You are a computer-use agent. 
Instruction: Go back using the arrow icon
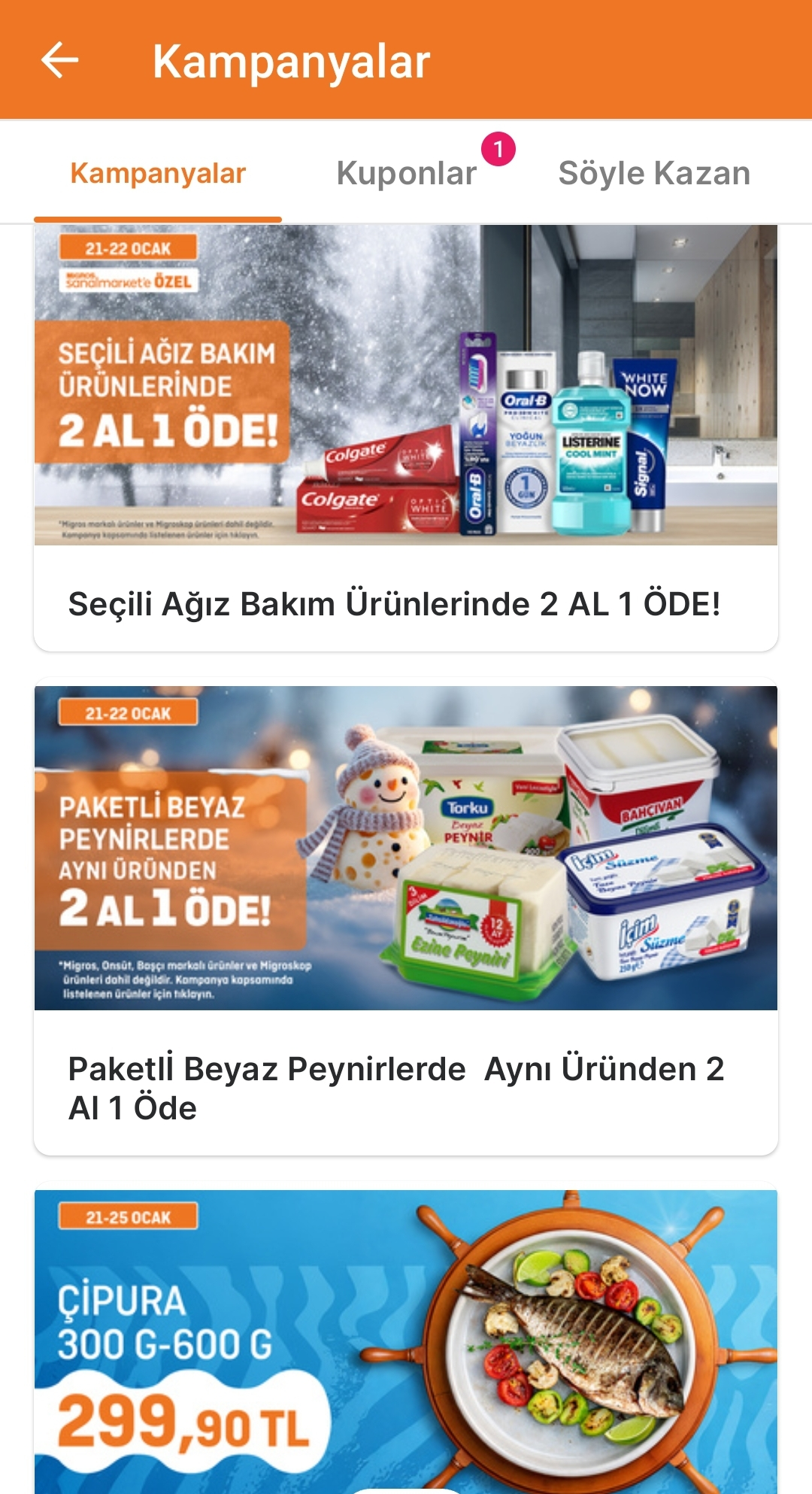coord(60,60)
